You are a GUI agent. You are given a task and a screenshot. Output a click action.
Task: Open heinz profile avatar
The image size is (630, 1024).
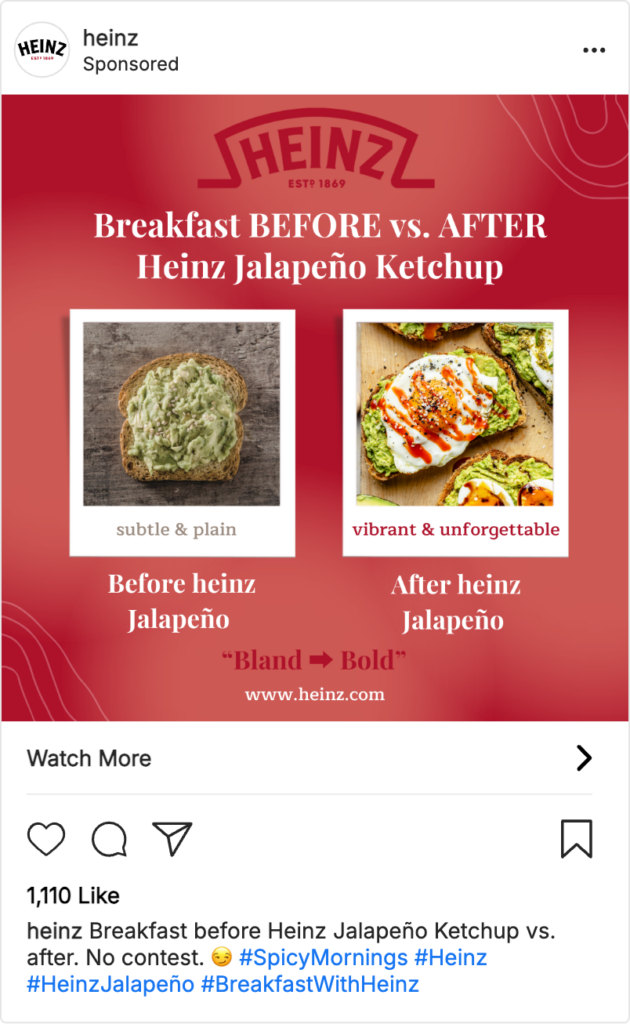pyautogui.click(x=42, y=50)
